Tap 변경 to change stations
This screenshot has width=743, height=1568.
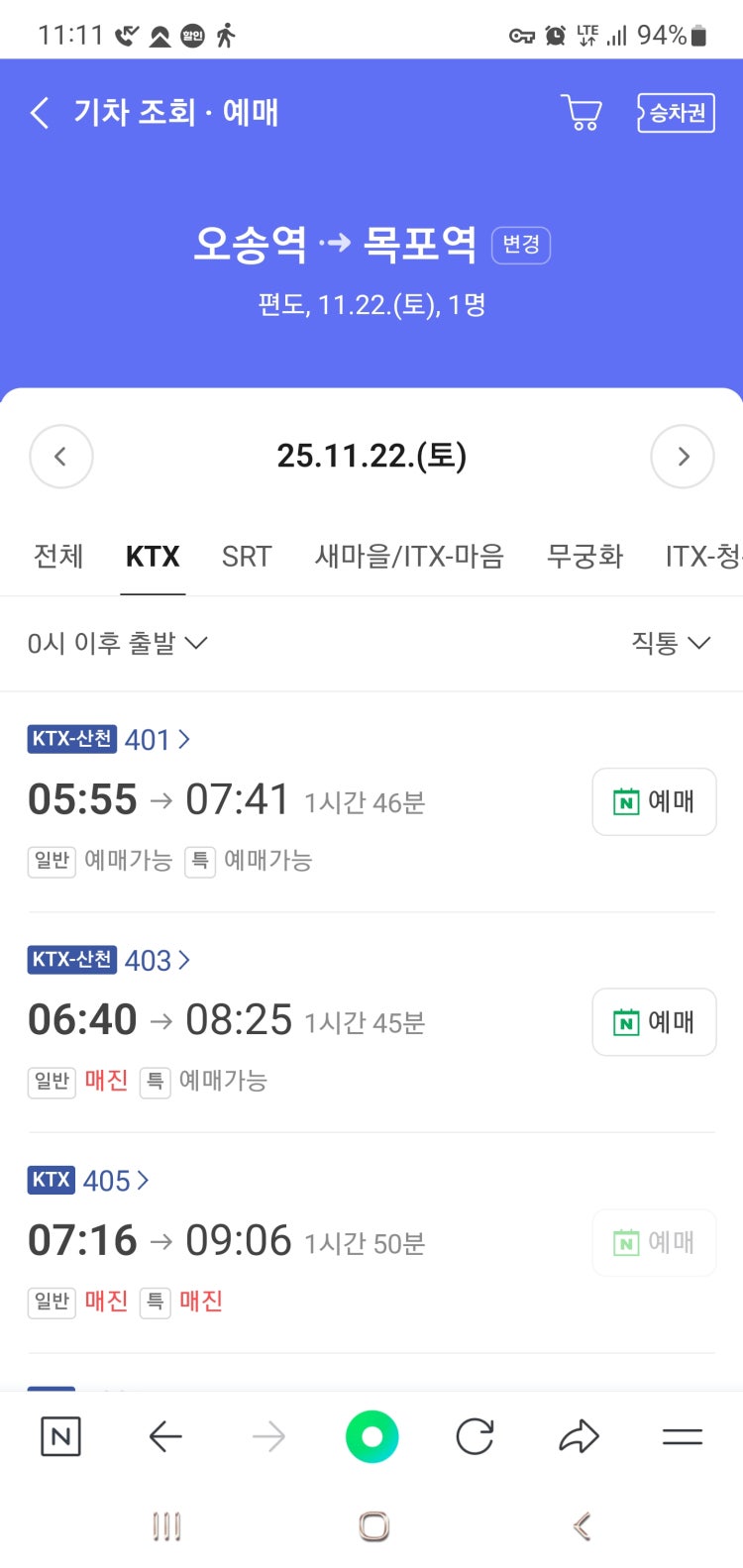pos(520,245)
